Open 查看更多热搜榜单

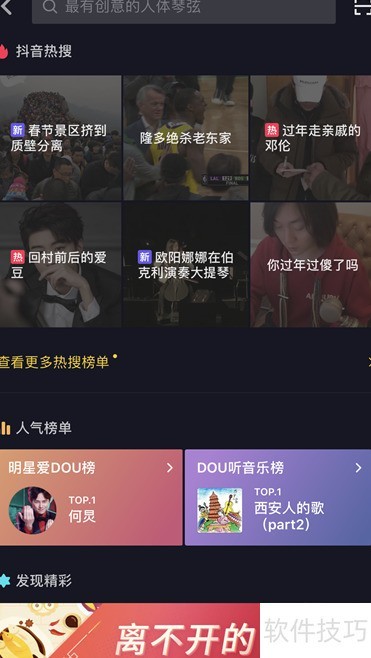[x=186, y=362]
